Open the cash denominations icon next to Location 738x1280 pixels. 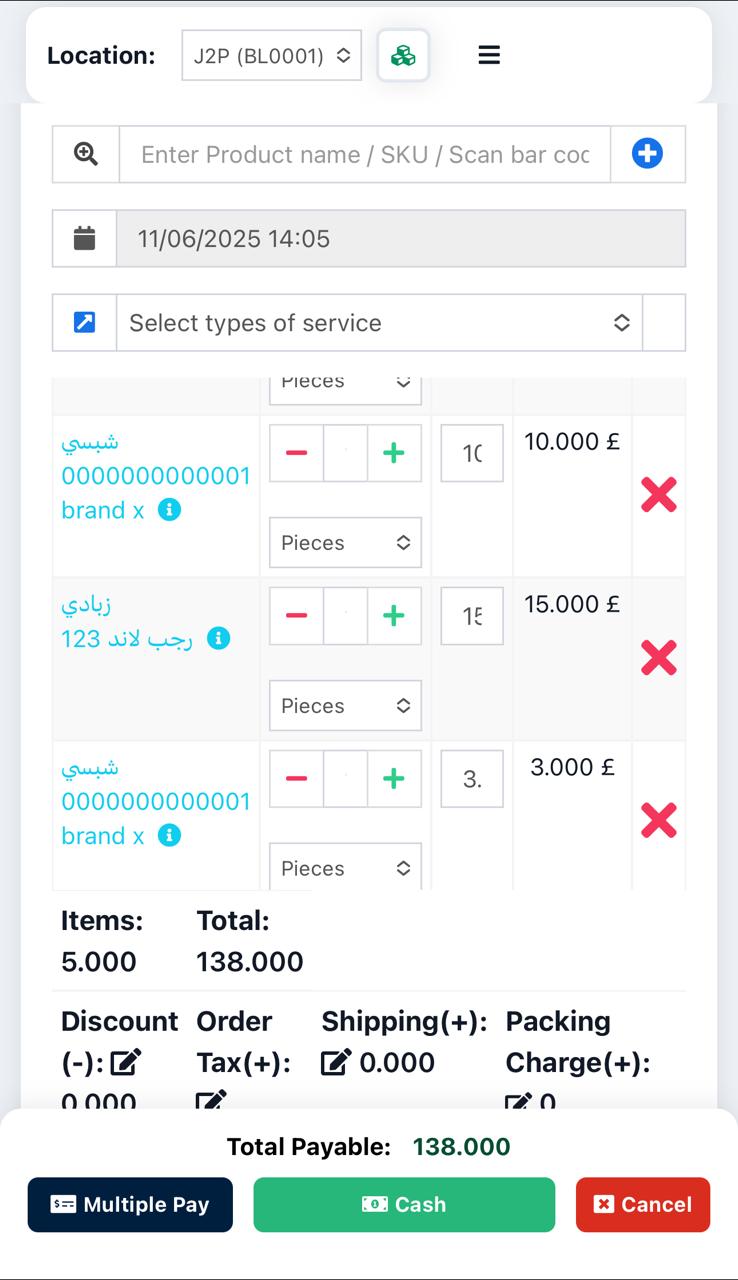tap(403, 55)
